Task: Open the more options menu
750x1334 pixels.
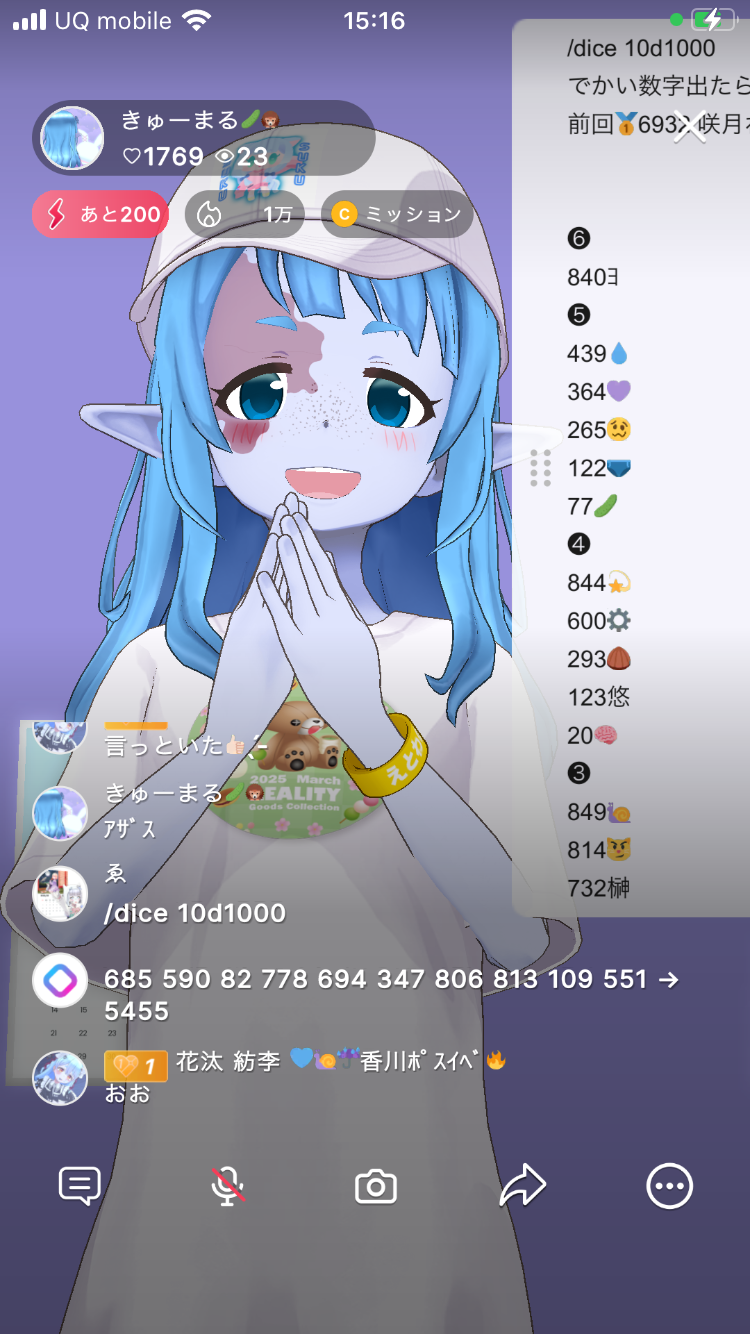Action: pyautogui.click(x=669, y=1186)
